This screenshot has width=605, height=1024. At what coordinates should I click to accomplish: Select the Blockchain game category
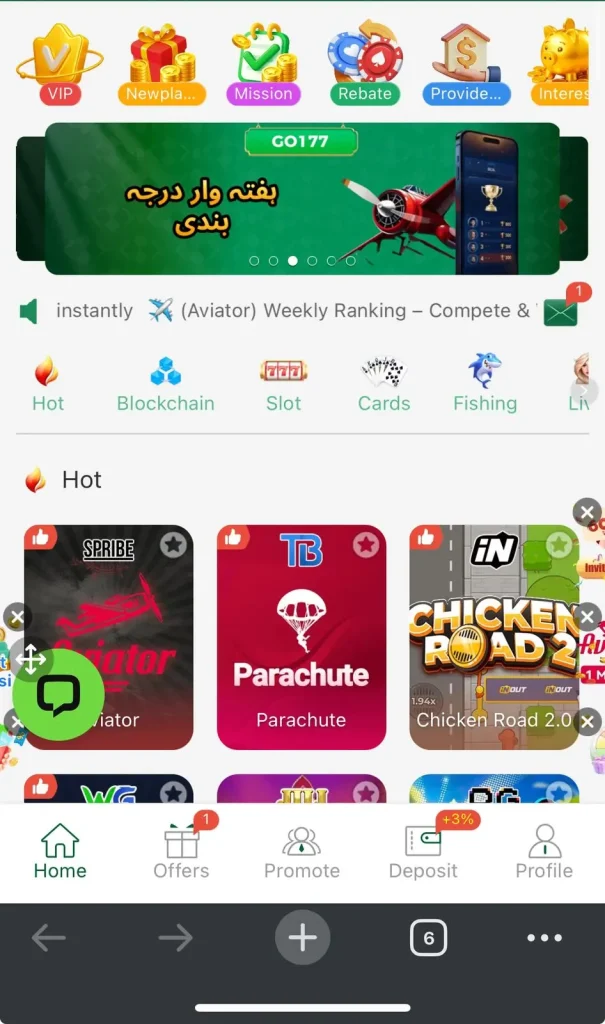[x=166, y=386]
